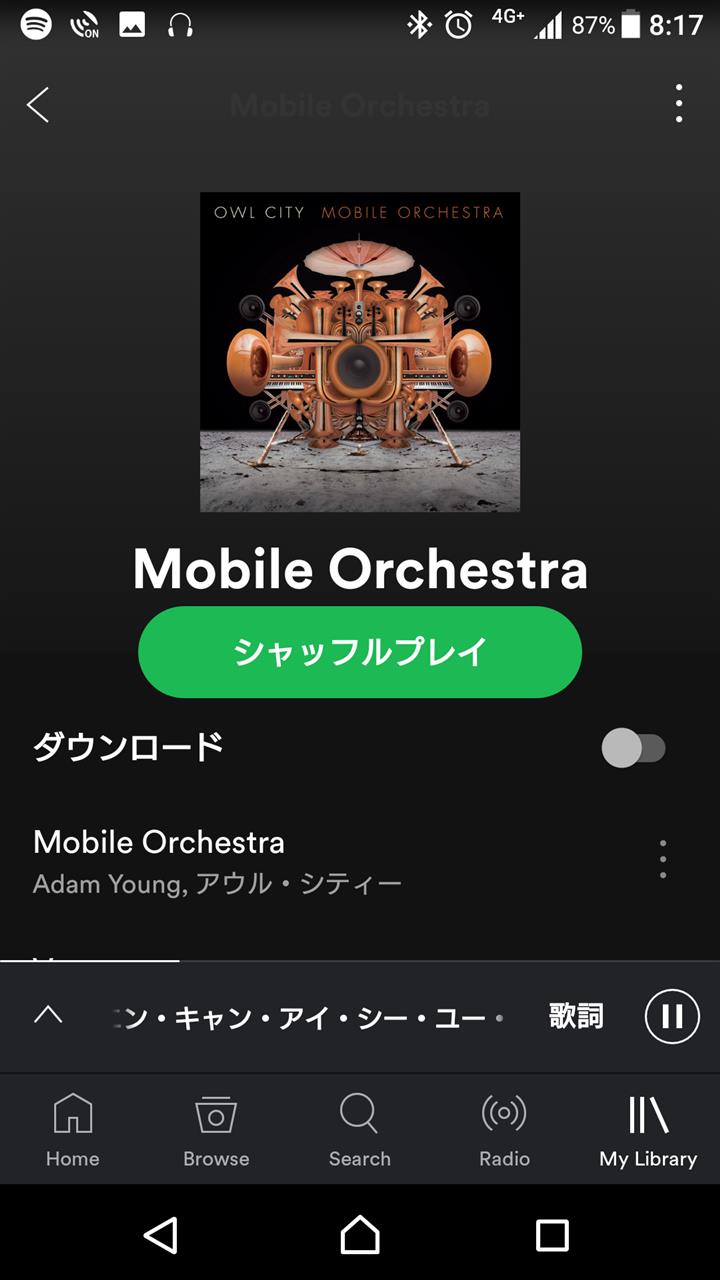Switch to the Search tab

click(360, 1130)
